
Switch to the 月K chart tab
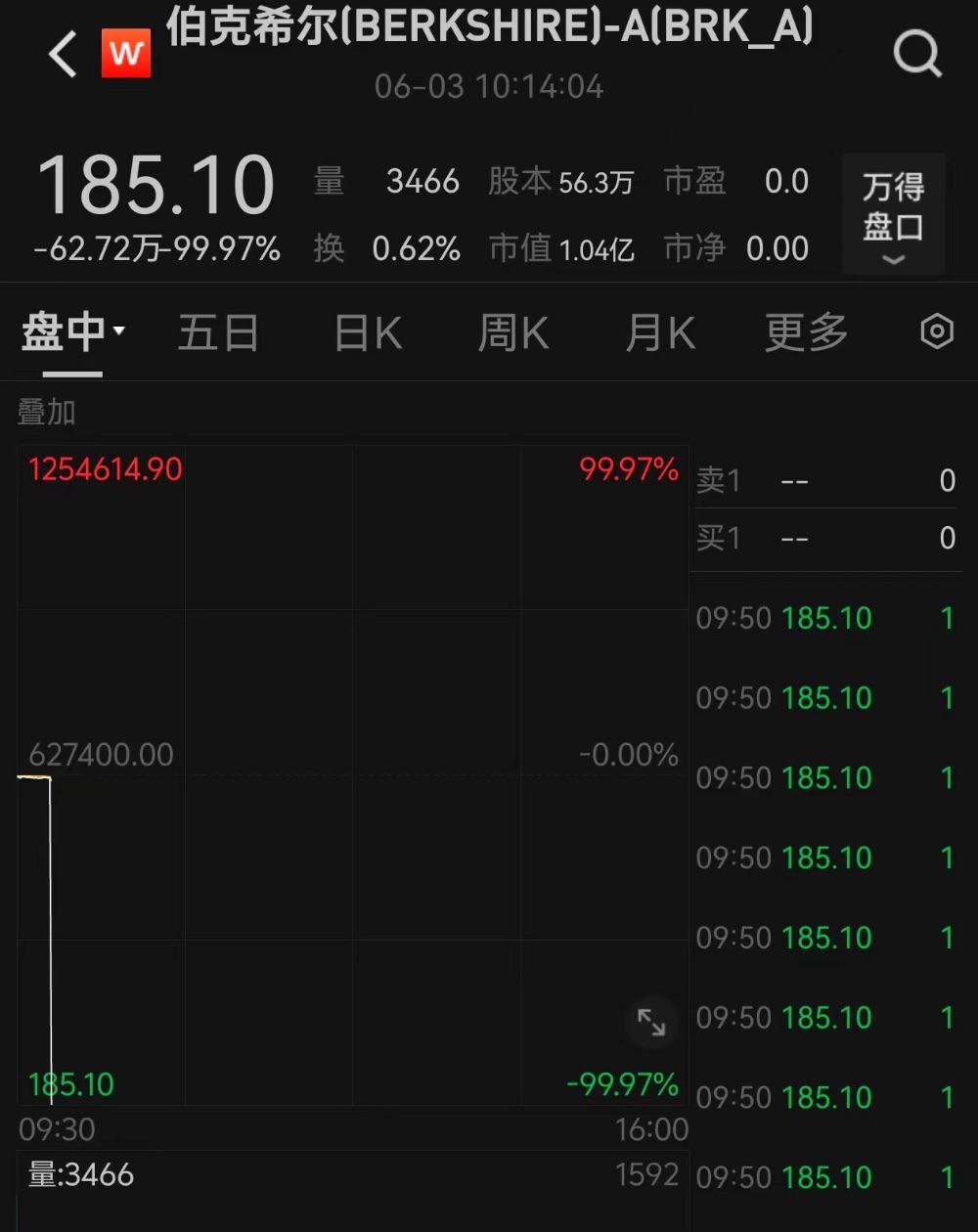[660, 333]
